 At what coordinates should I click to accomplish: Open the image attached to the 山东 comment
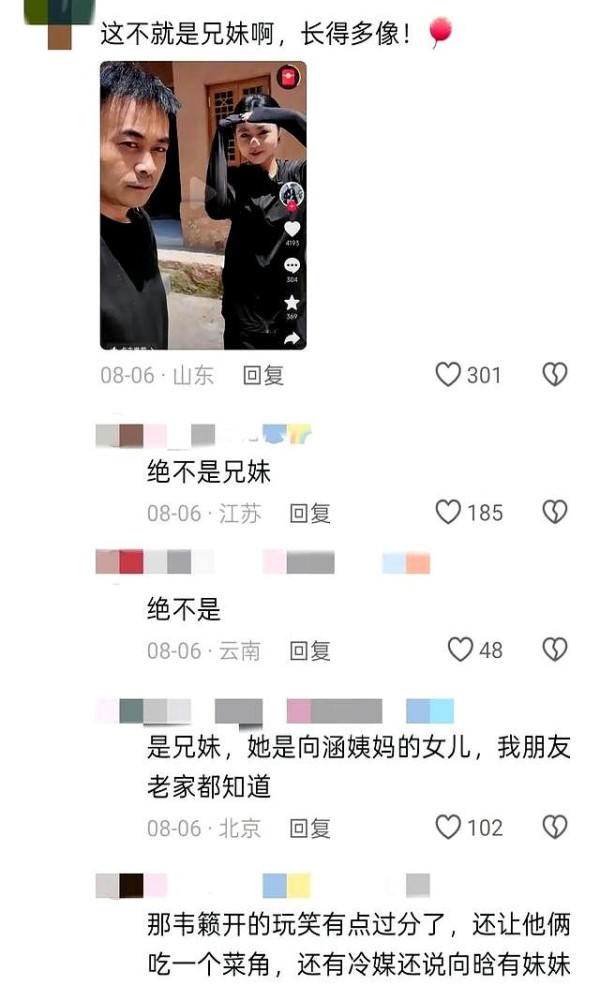(203, 205)
